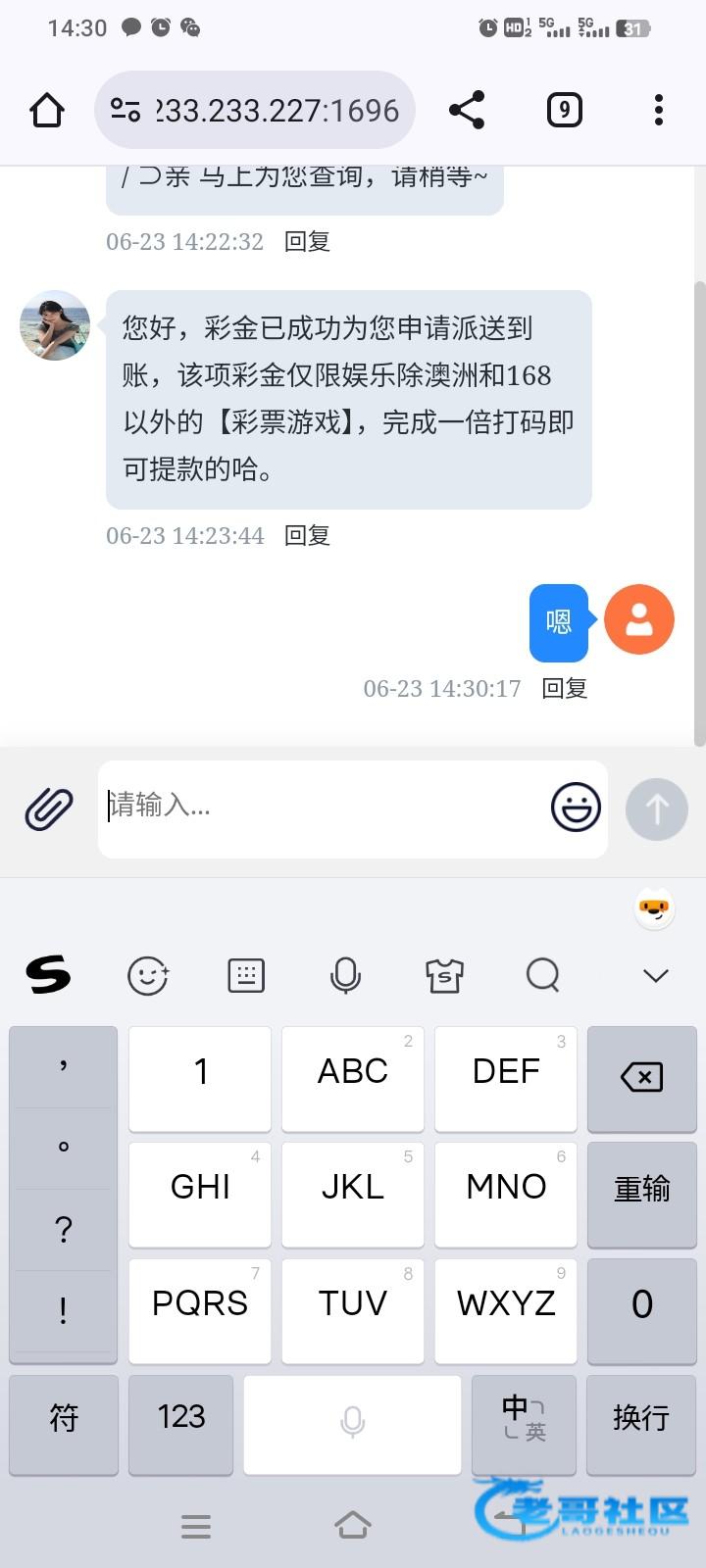Tap 回复 under the 14:23:44 message

coord(307,535)
